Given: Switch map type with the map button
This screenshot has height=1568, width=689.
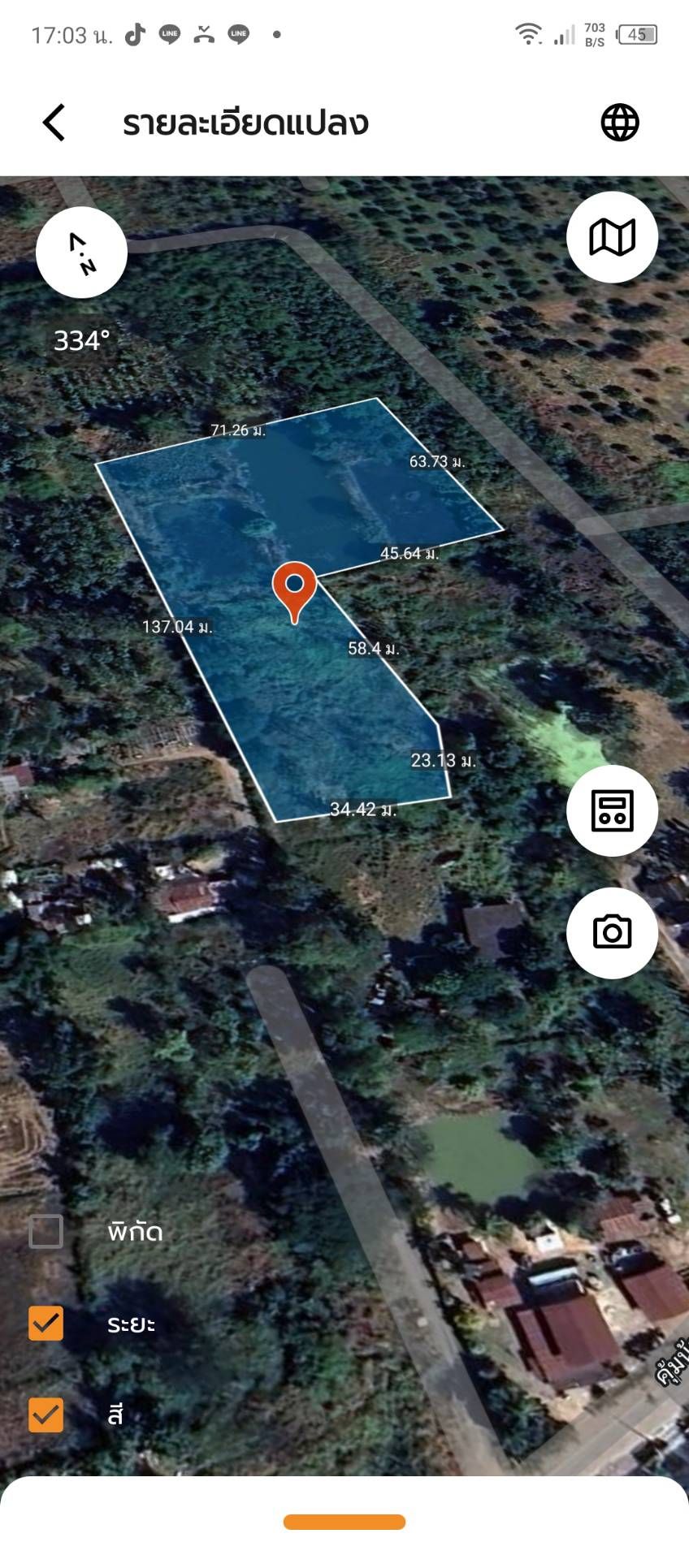Looking at the screenshot, I should click(612, 237).
